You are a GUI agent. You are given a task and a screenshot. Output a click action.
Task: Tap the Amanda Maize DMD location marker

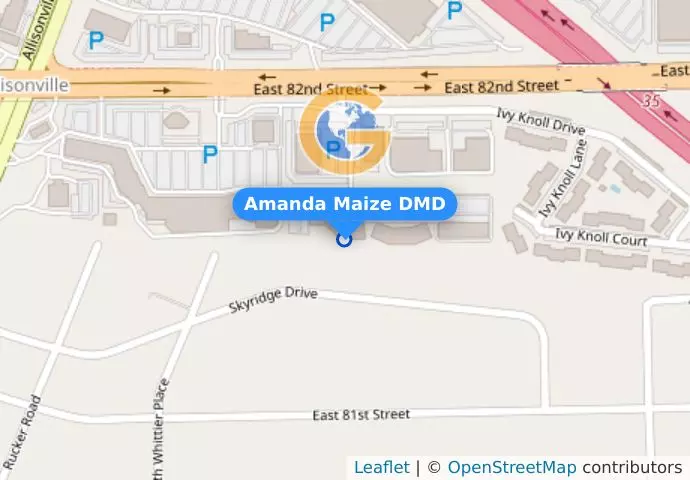(x=344, y=239)
